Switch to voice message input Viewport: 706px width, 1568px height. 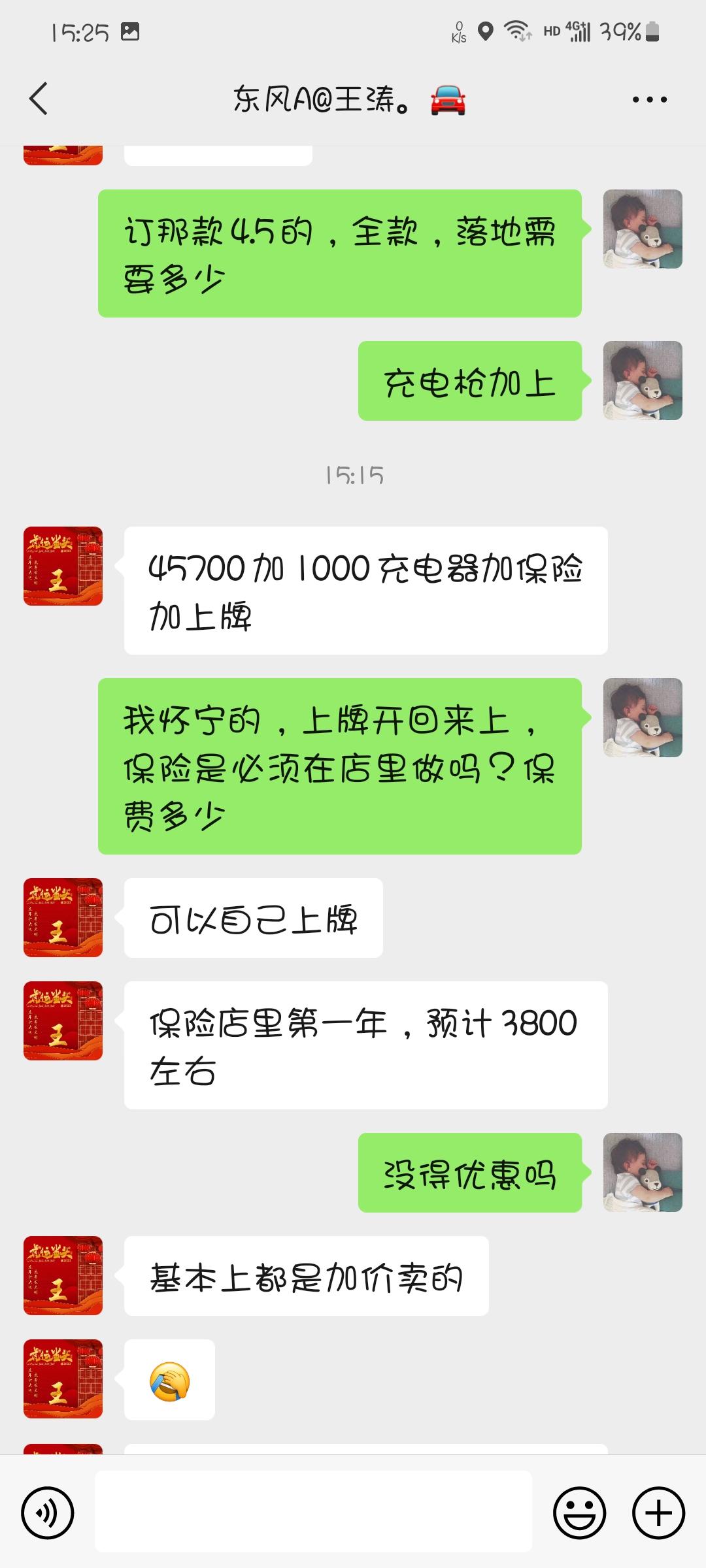48,1512
